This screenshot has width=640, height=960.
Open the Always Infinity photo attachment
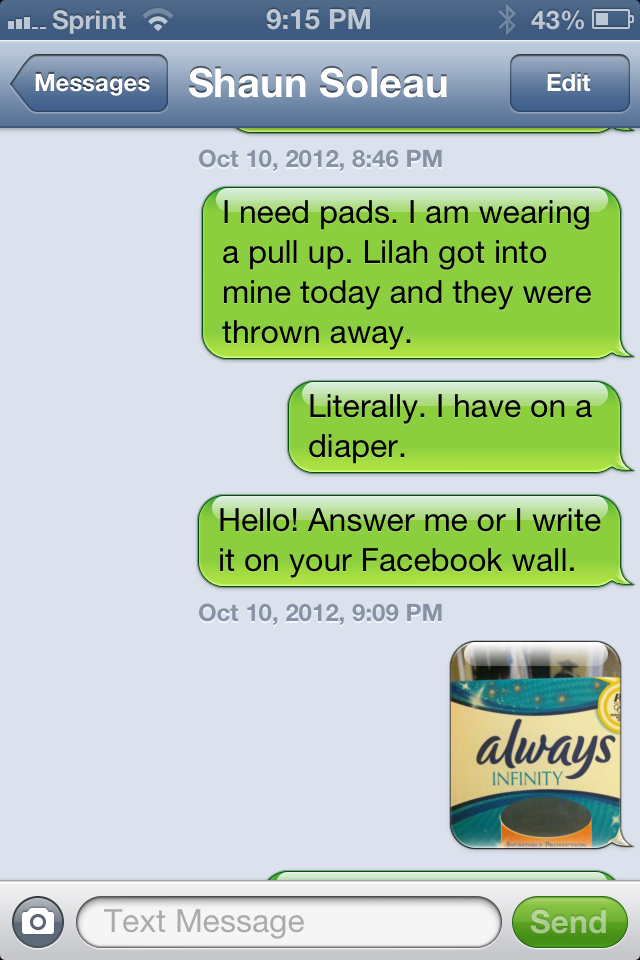point(536,745)
